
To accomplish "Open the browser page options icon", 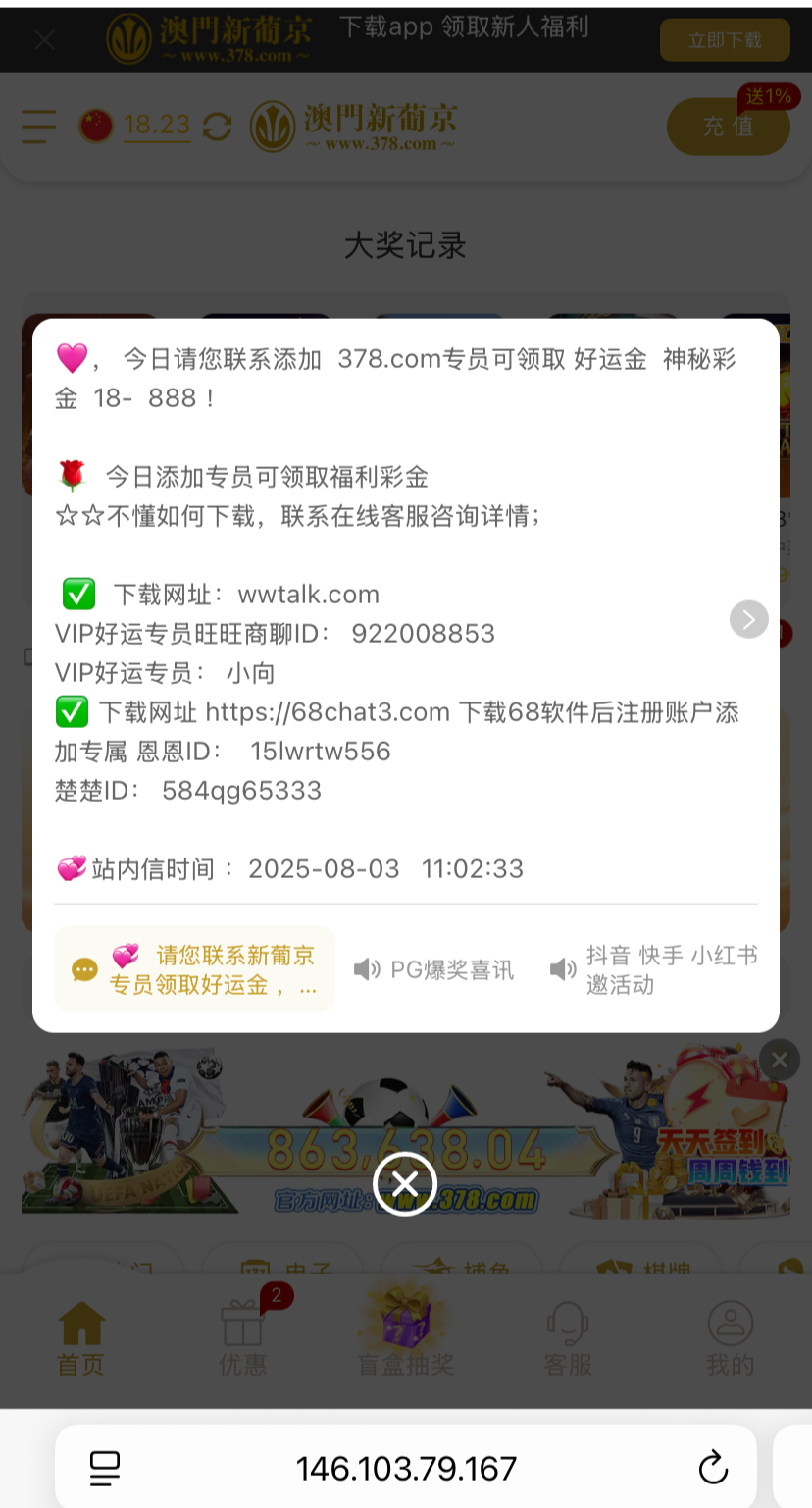I will tap(105, 1468).
